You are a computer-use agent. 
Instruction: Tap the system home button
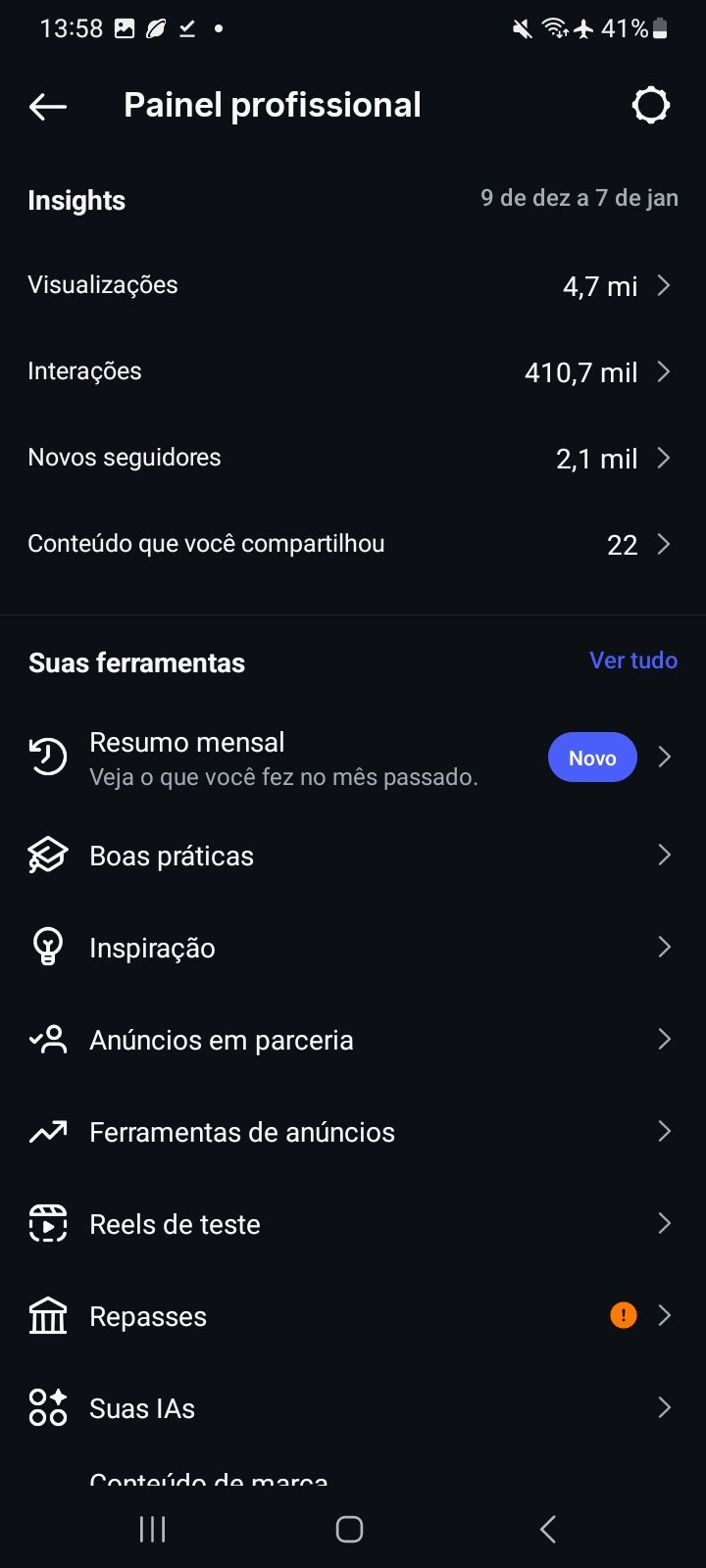tap(350, 1529)
